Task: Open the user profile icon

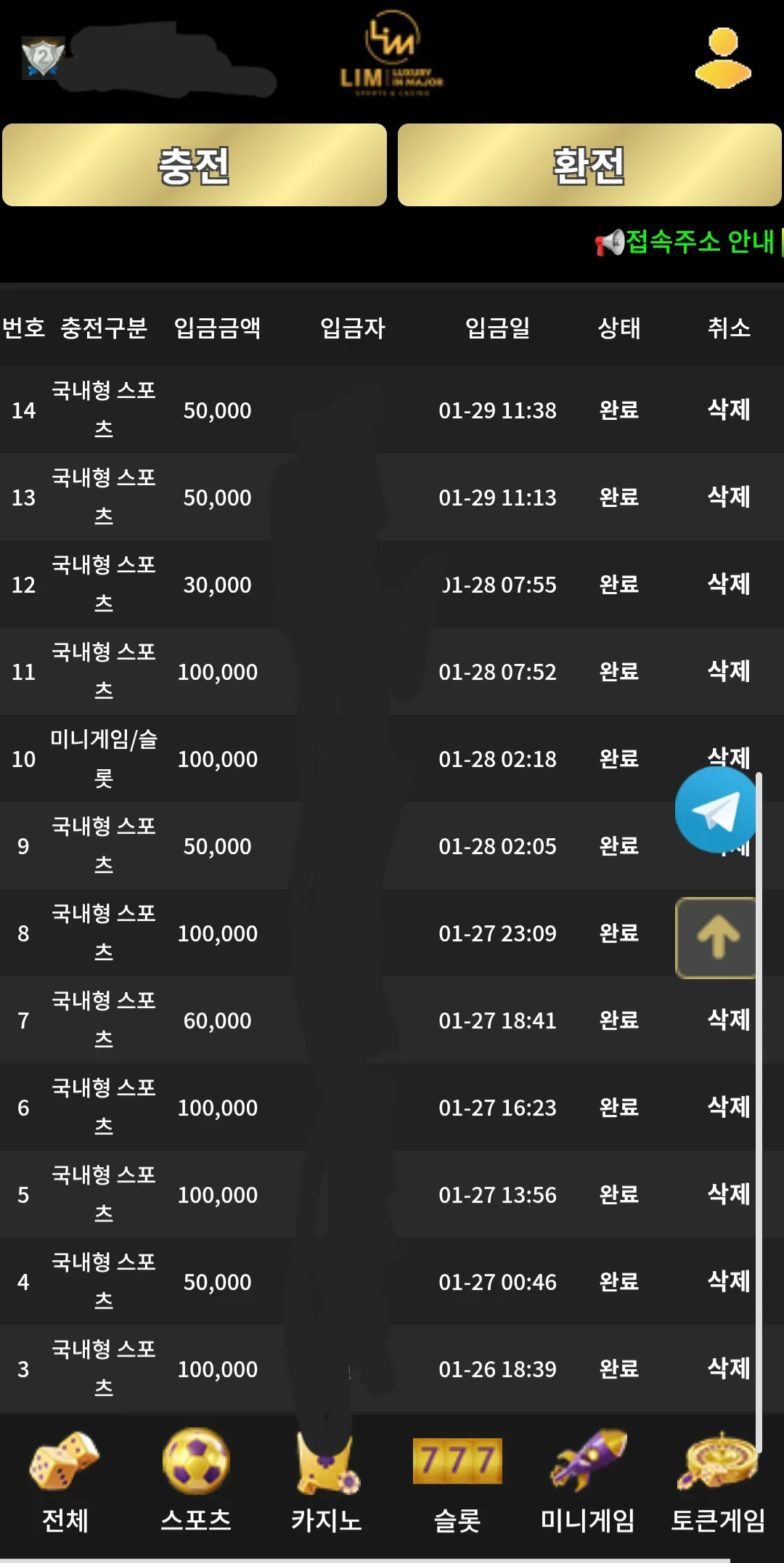Action: [723, 58]
